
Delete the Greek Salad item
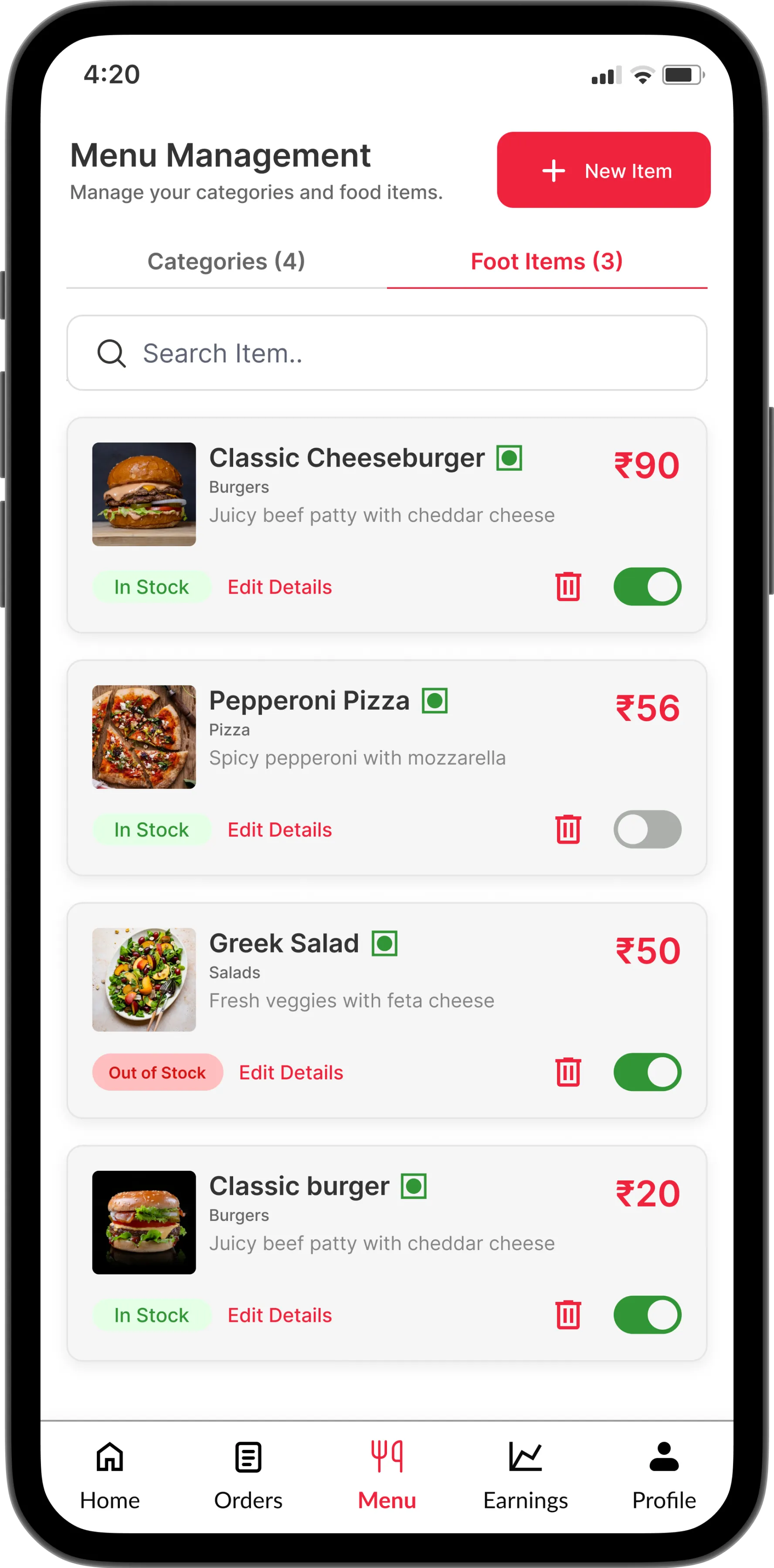click(x=567, y=1072)
